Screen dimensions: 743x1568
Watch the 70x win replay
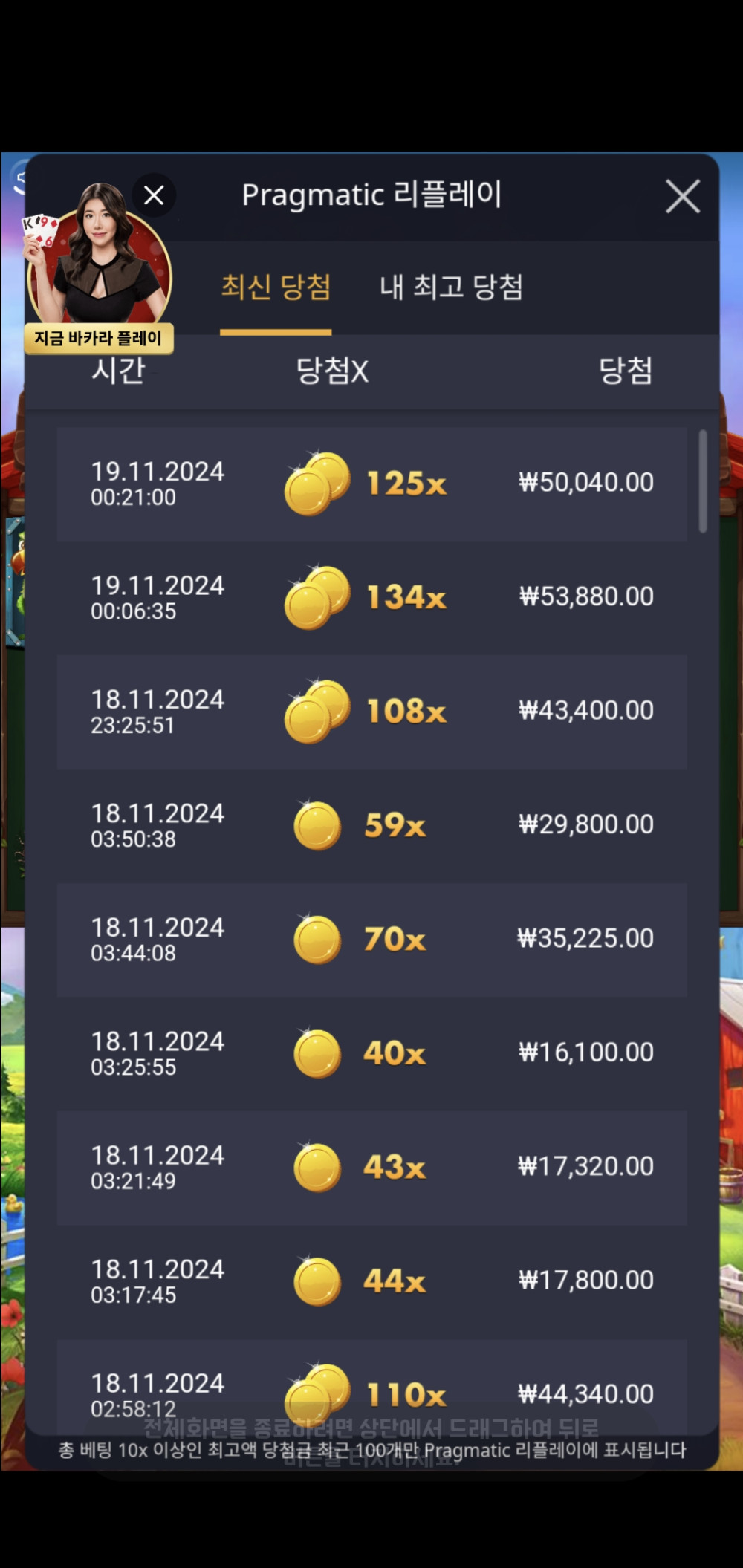click(371, 940)
